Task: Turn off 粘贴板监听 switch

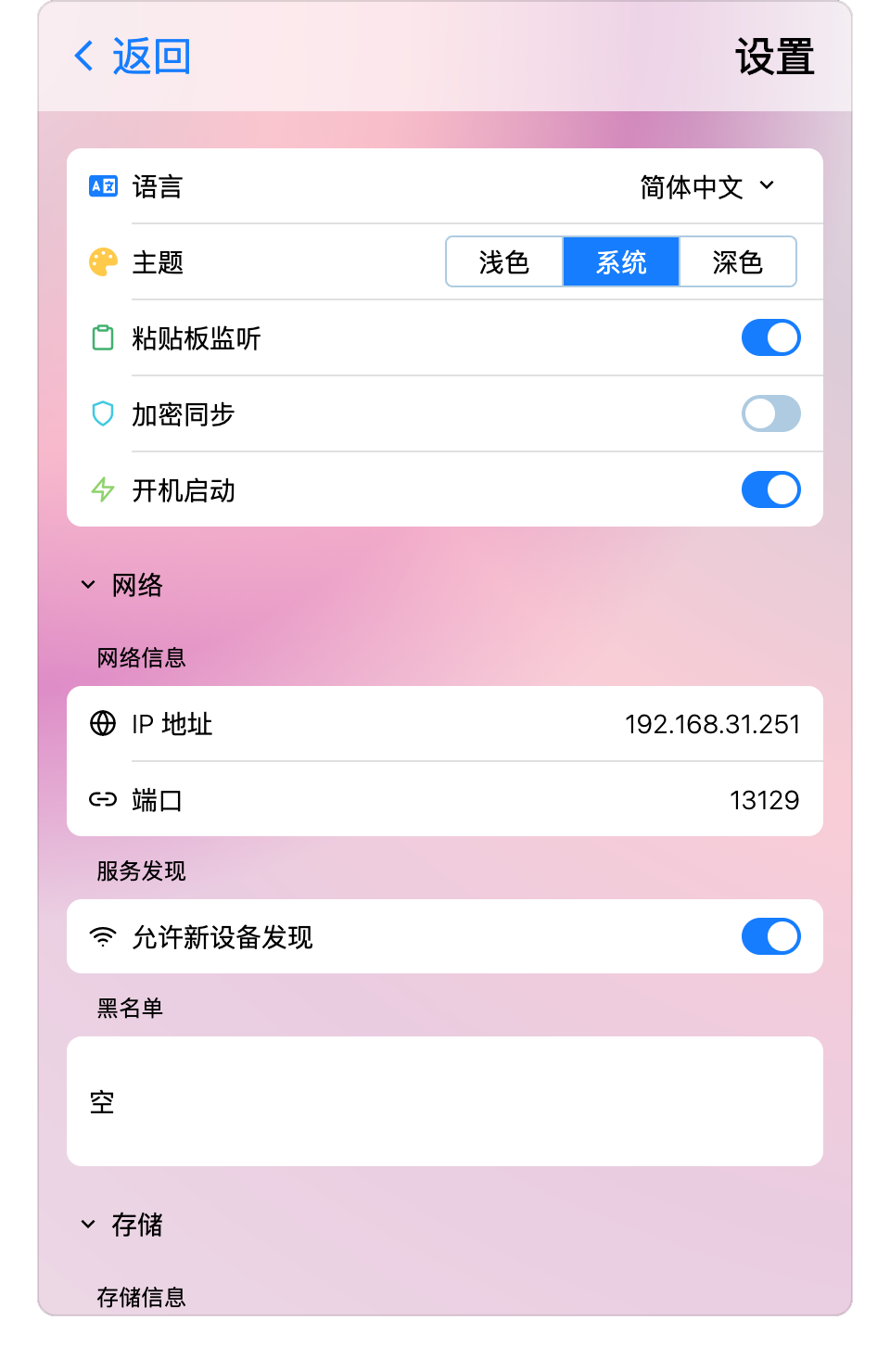Action: click(770, 338)
